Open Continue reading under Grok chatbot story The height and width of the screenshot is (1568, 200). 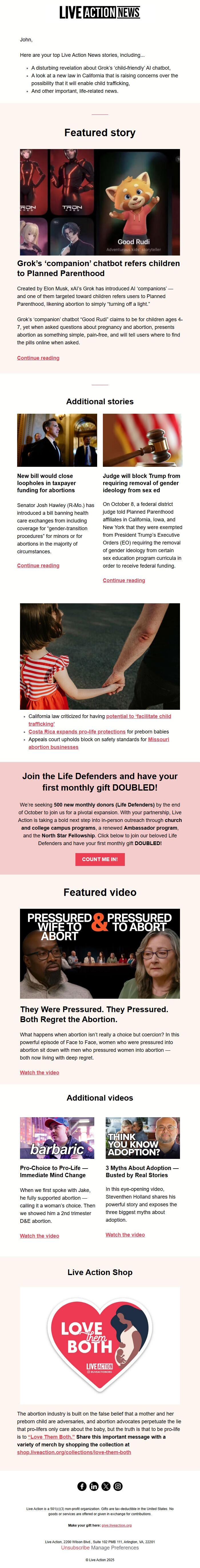[x=38, y=358]
